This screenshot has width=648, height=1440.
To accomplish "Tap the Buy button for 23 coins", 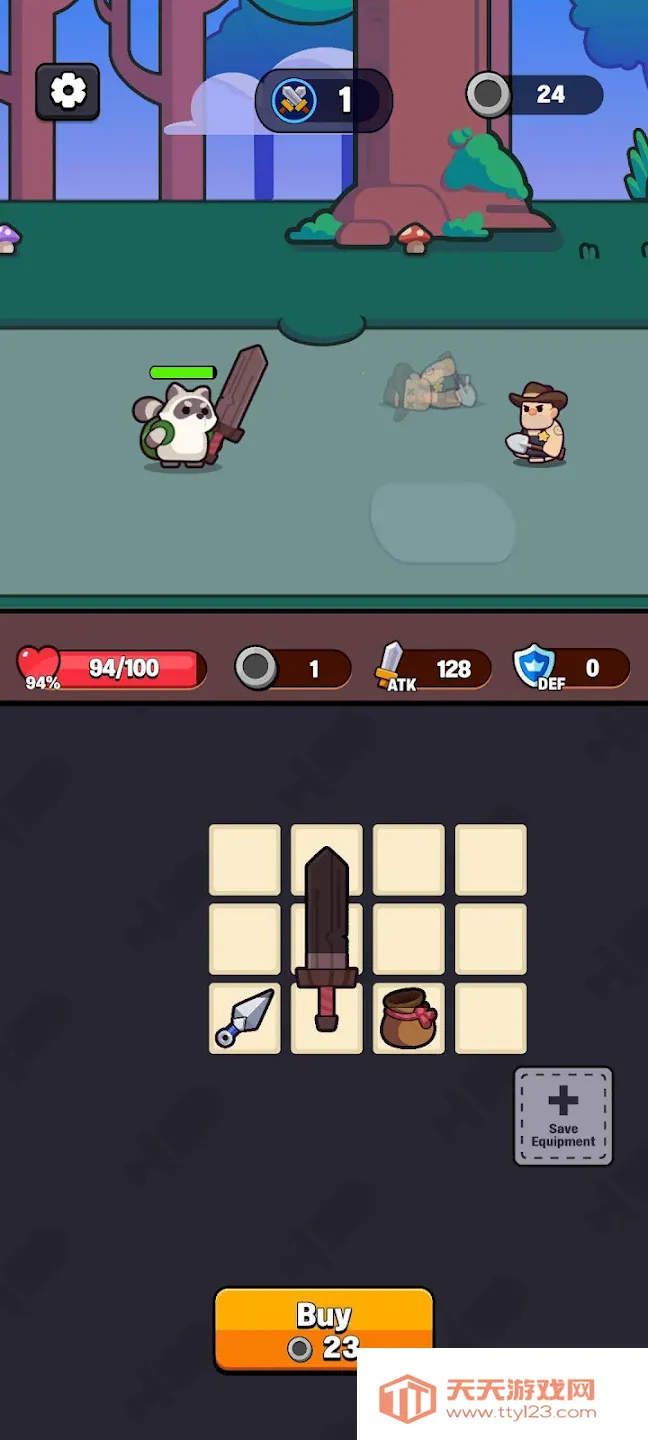I will 323,1328.
